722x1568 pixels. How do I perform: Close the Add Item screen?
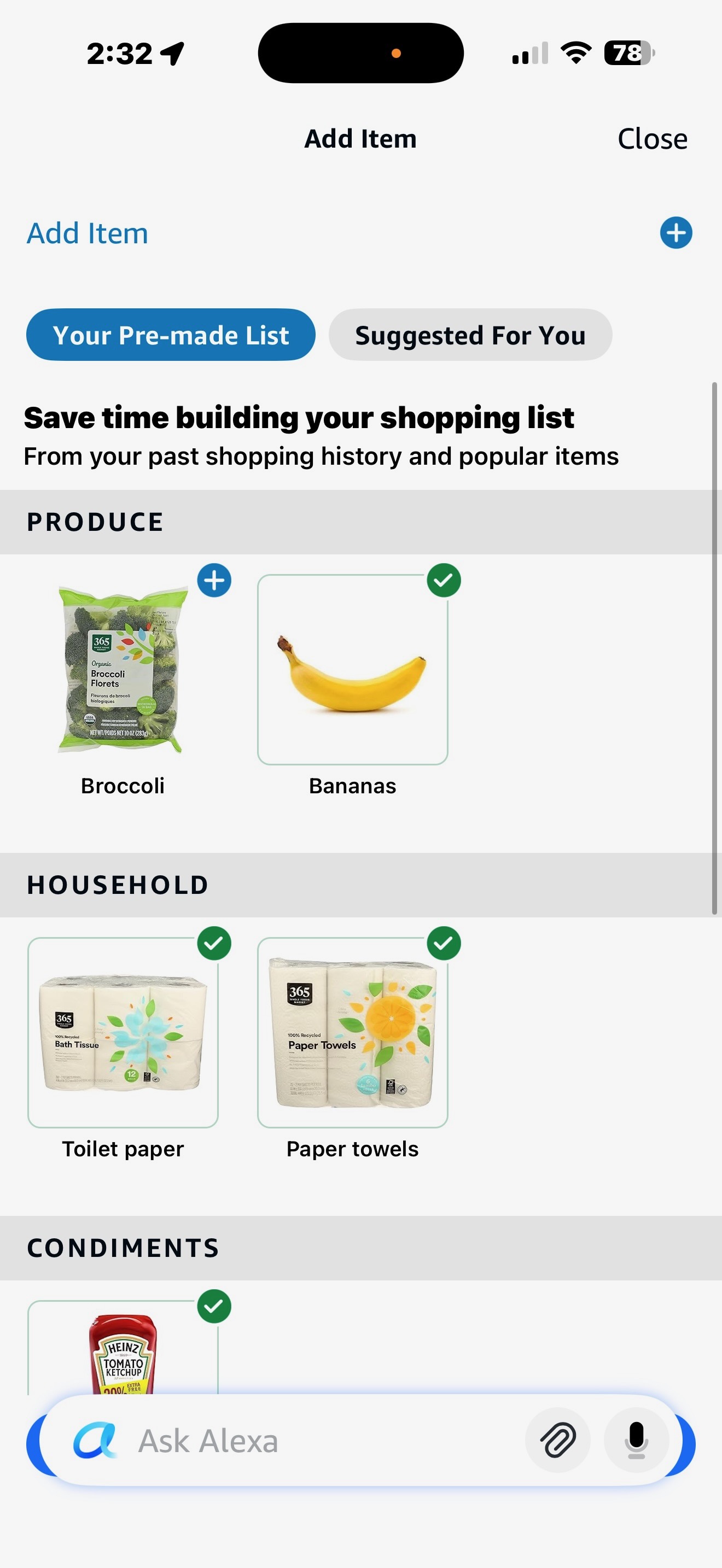pos(652,139)
